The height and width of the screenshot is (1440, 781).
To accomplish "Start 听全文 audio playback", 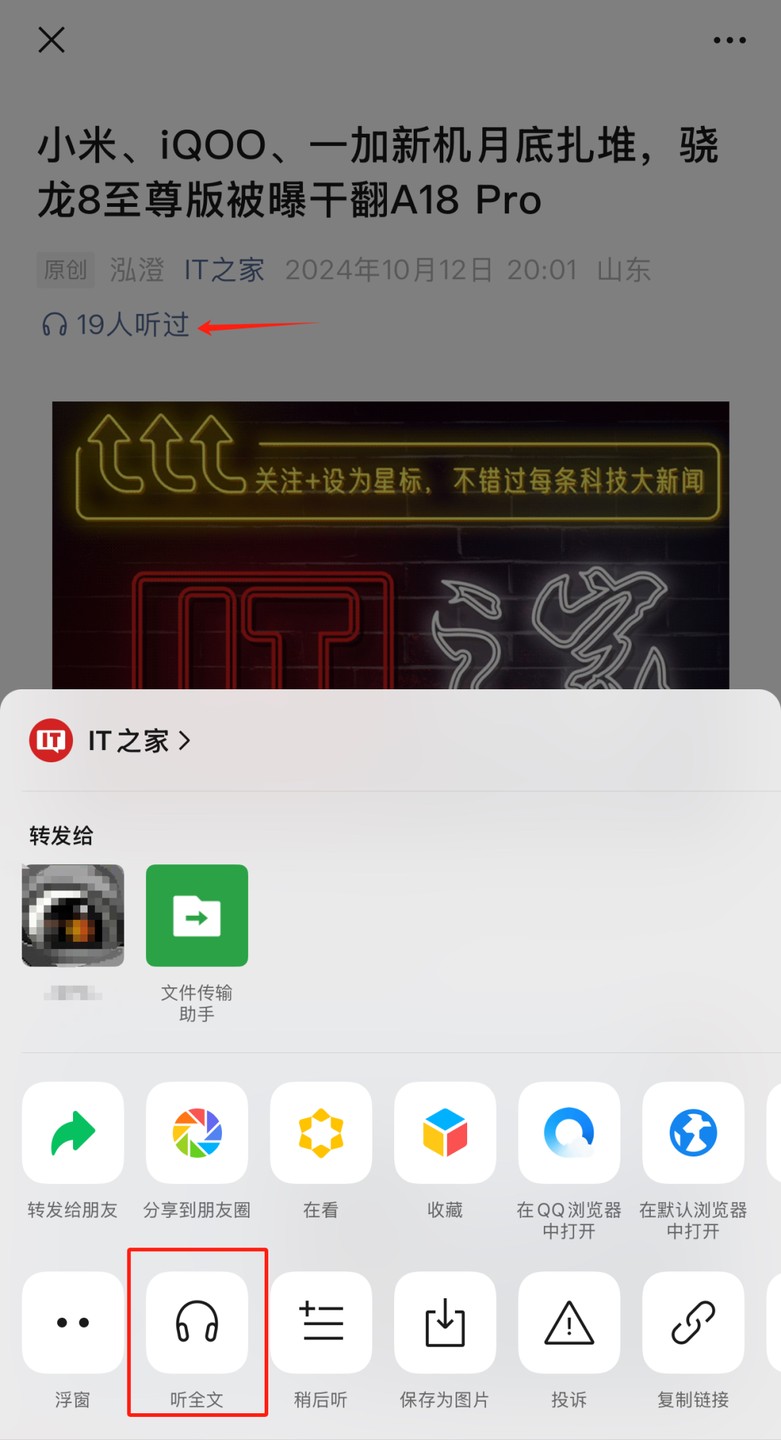I will [x=197, y=1322].
